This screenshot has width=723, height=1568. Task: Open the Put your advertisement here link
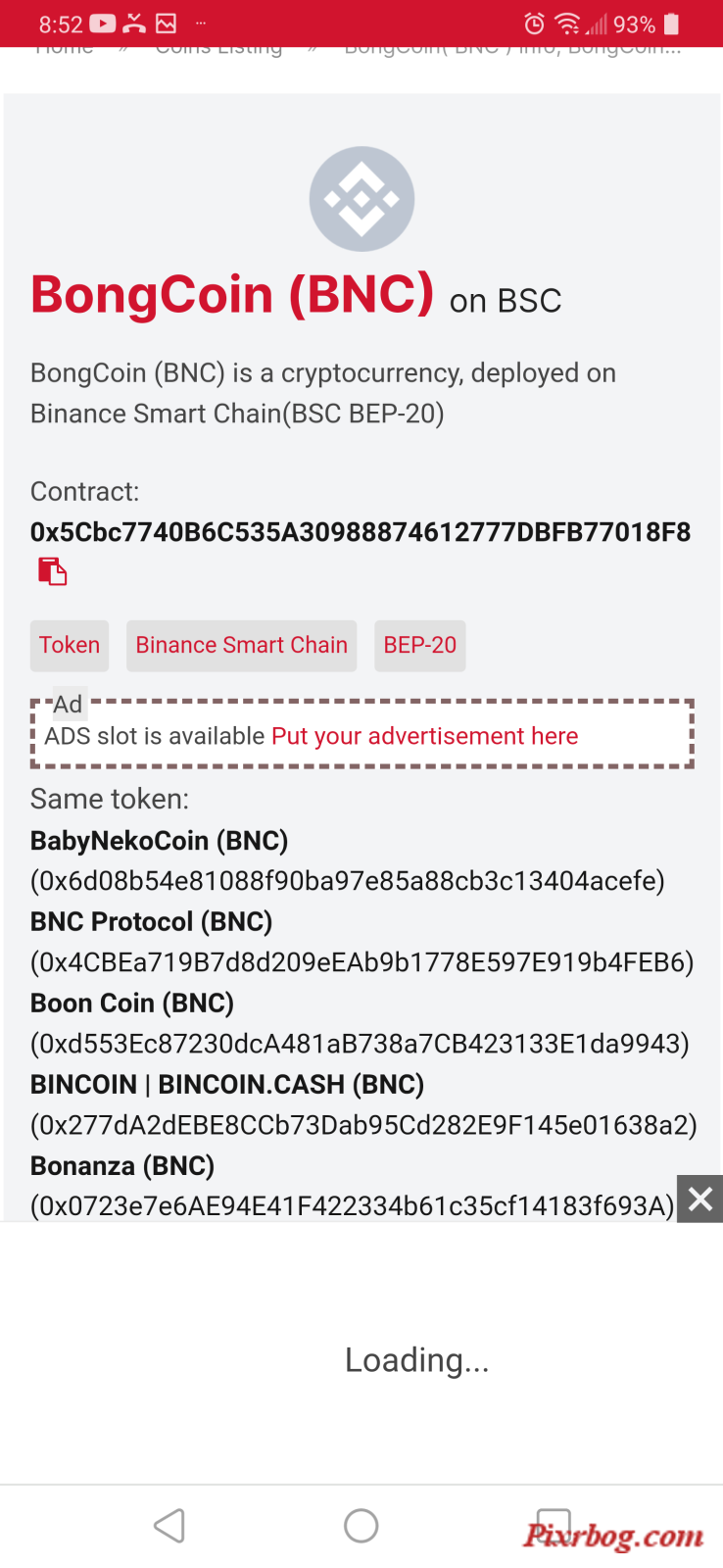424,736
